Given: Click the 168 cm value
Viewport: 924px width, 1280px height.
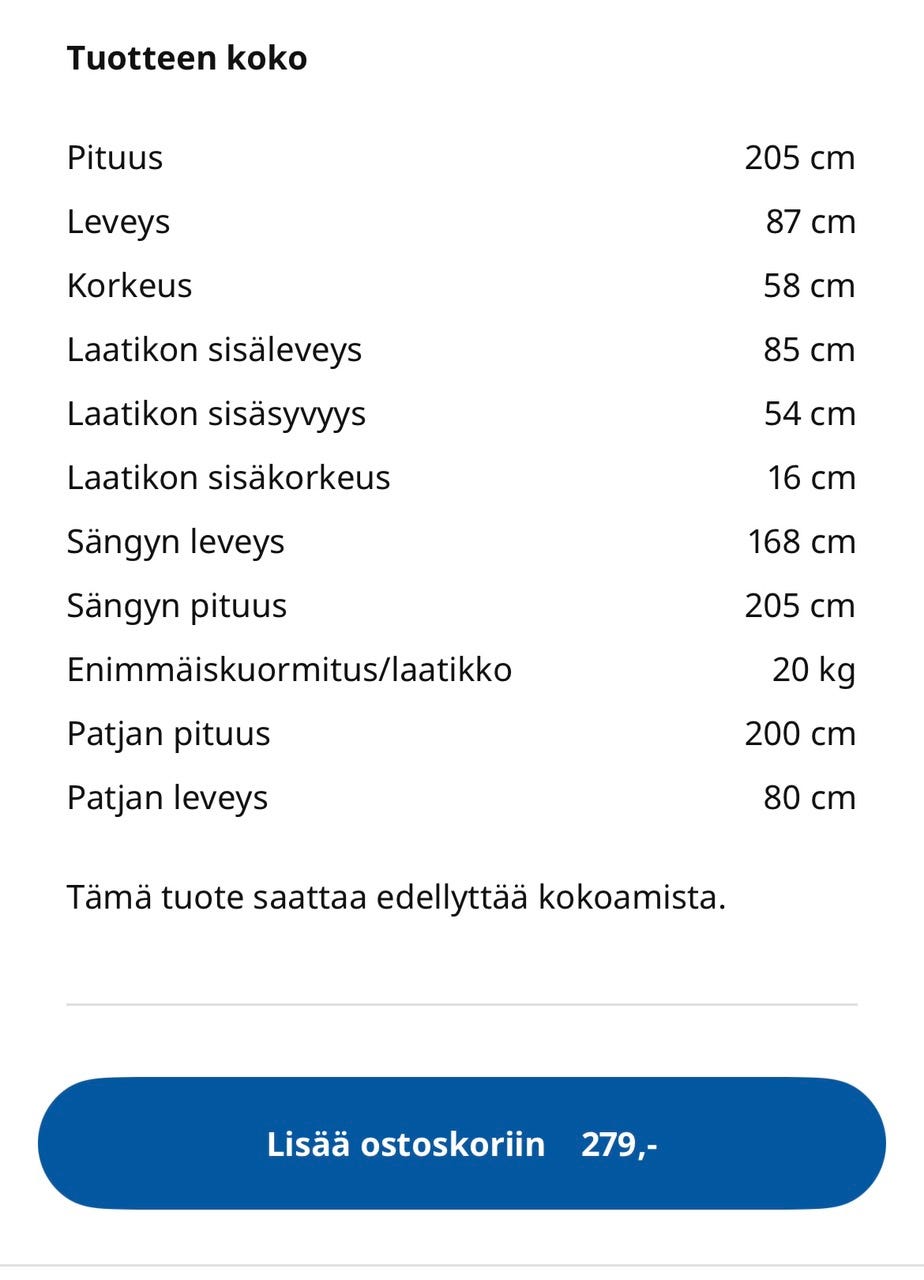Looking at the screenshot, I should tap(800, 541).
